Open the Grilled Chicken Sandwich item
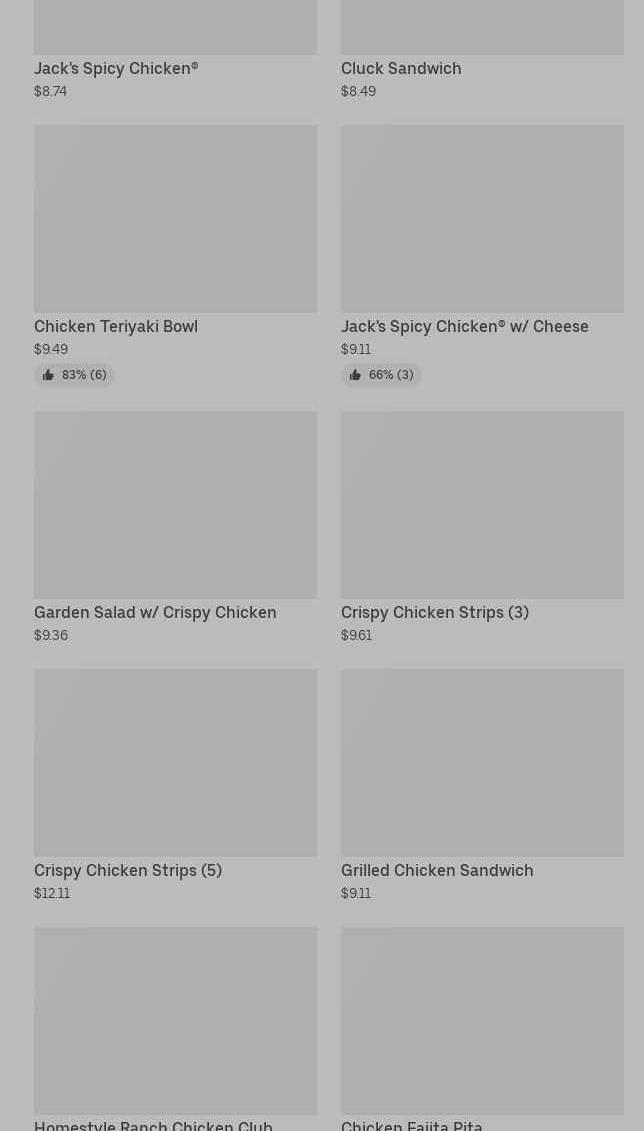 pos(482,785)
